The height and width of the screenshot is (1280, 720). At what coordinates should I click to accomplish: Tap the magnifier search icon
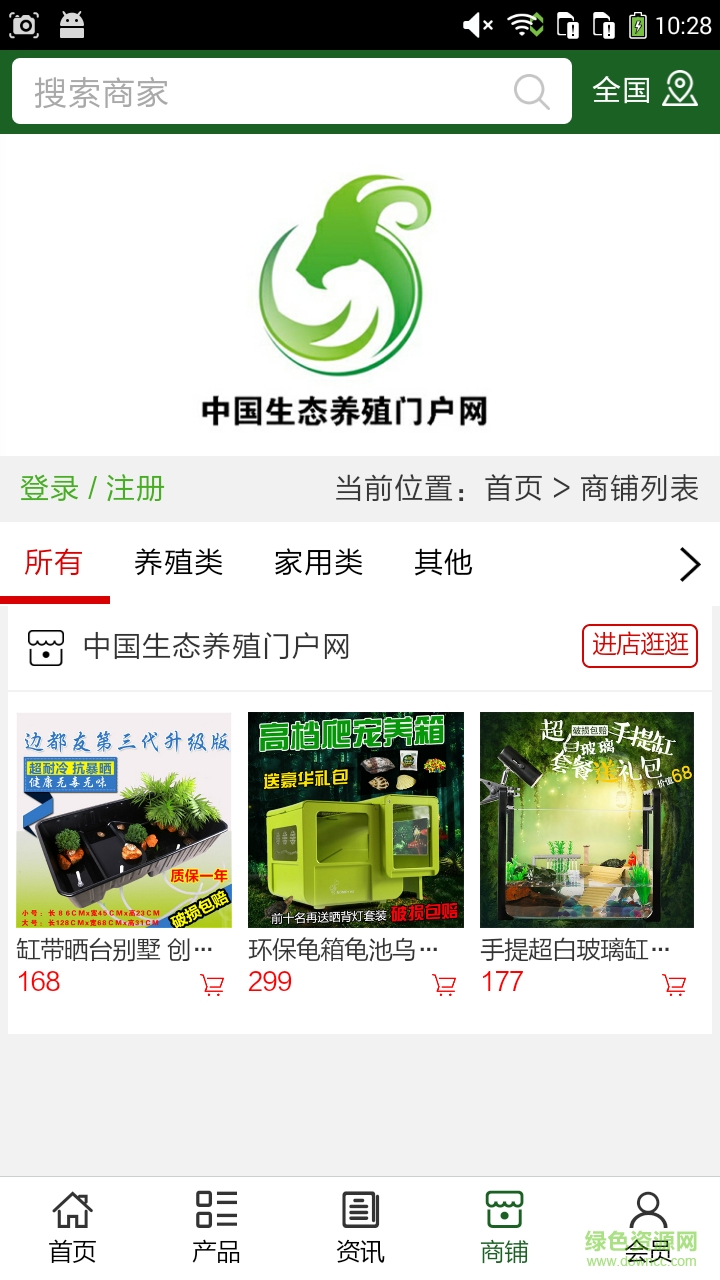click(x=531, y=92)
